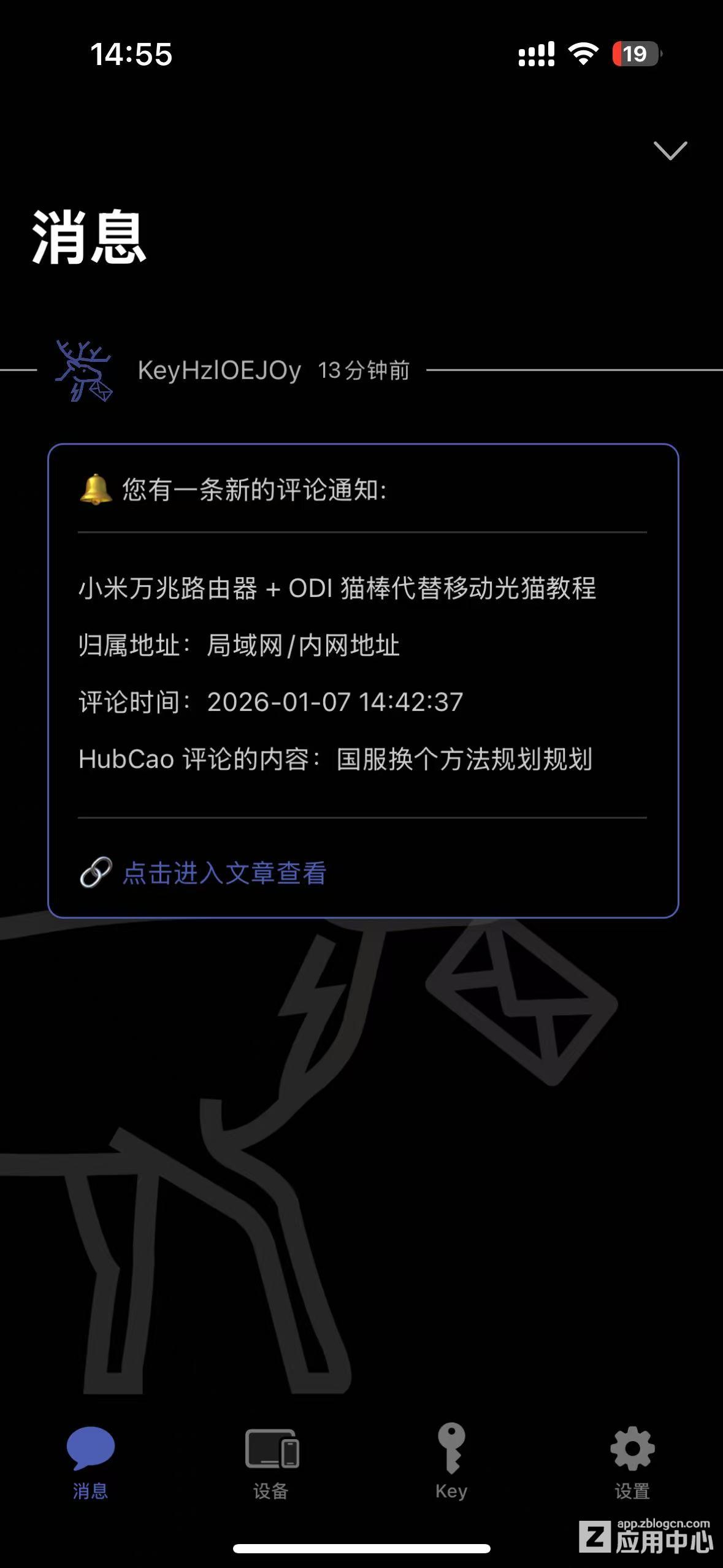The width and height of the screenshot is (723, 1568).
Task: Switch to the 消息 tab
Action: point(90,1462)
